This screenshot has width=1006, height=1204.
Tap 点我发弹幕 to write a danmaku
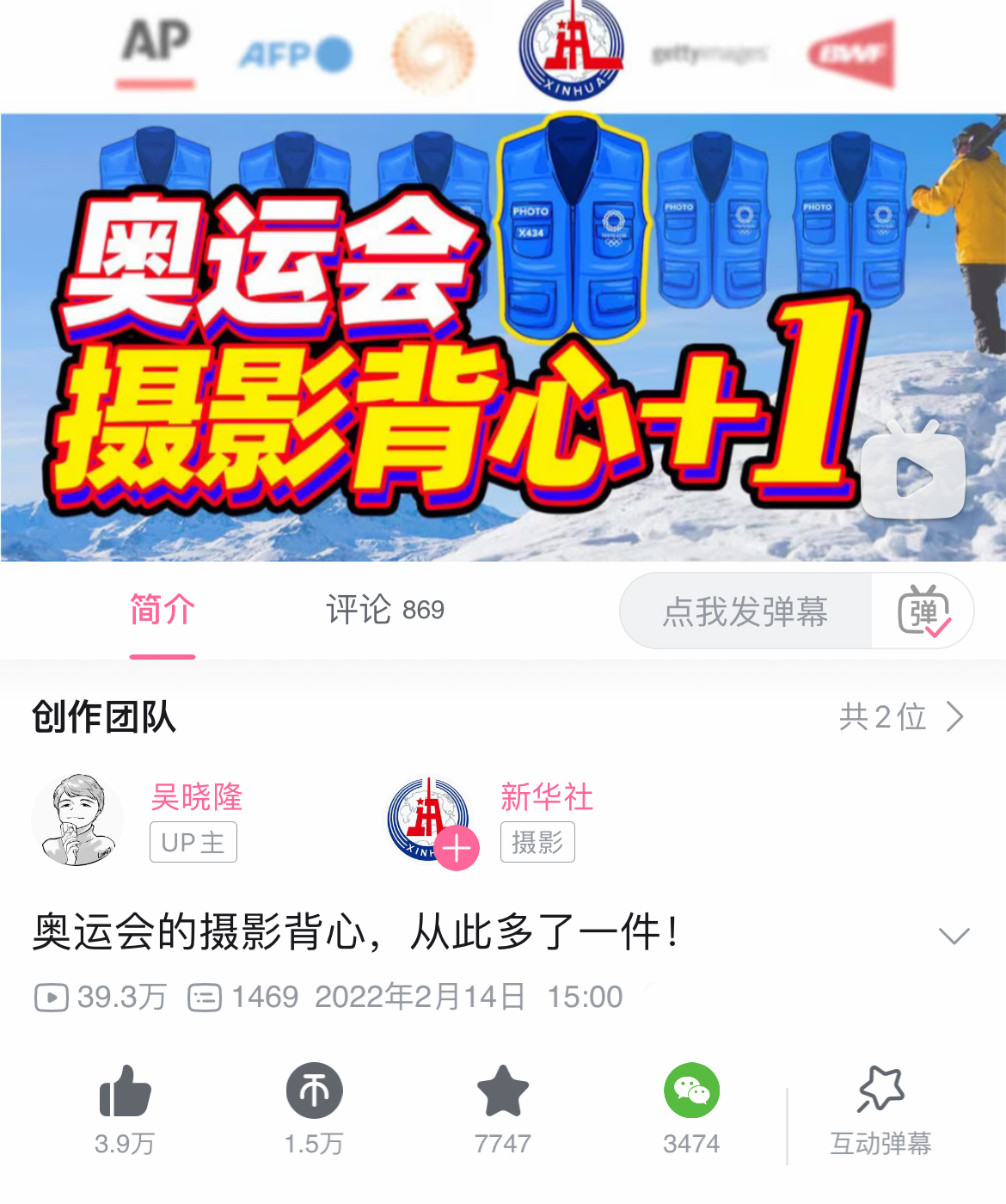(x=745, y=611)
